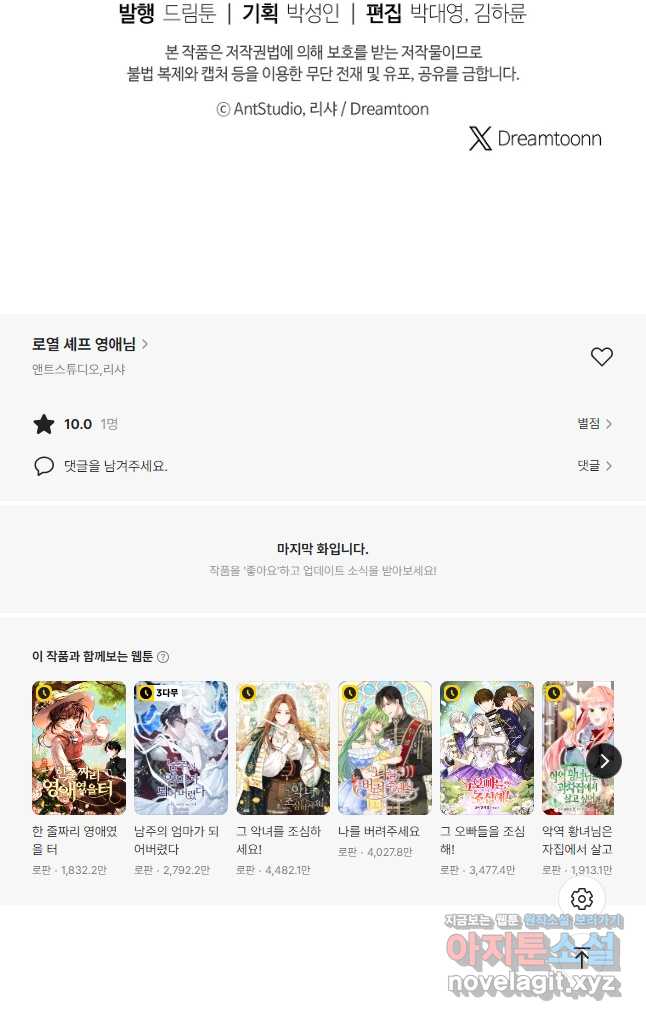The image size is (646, 1021).
Task: Show more recommended webtoons with next arrow
Action: 604,761
